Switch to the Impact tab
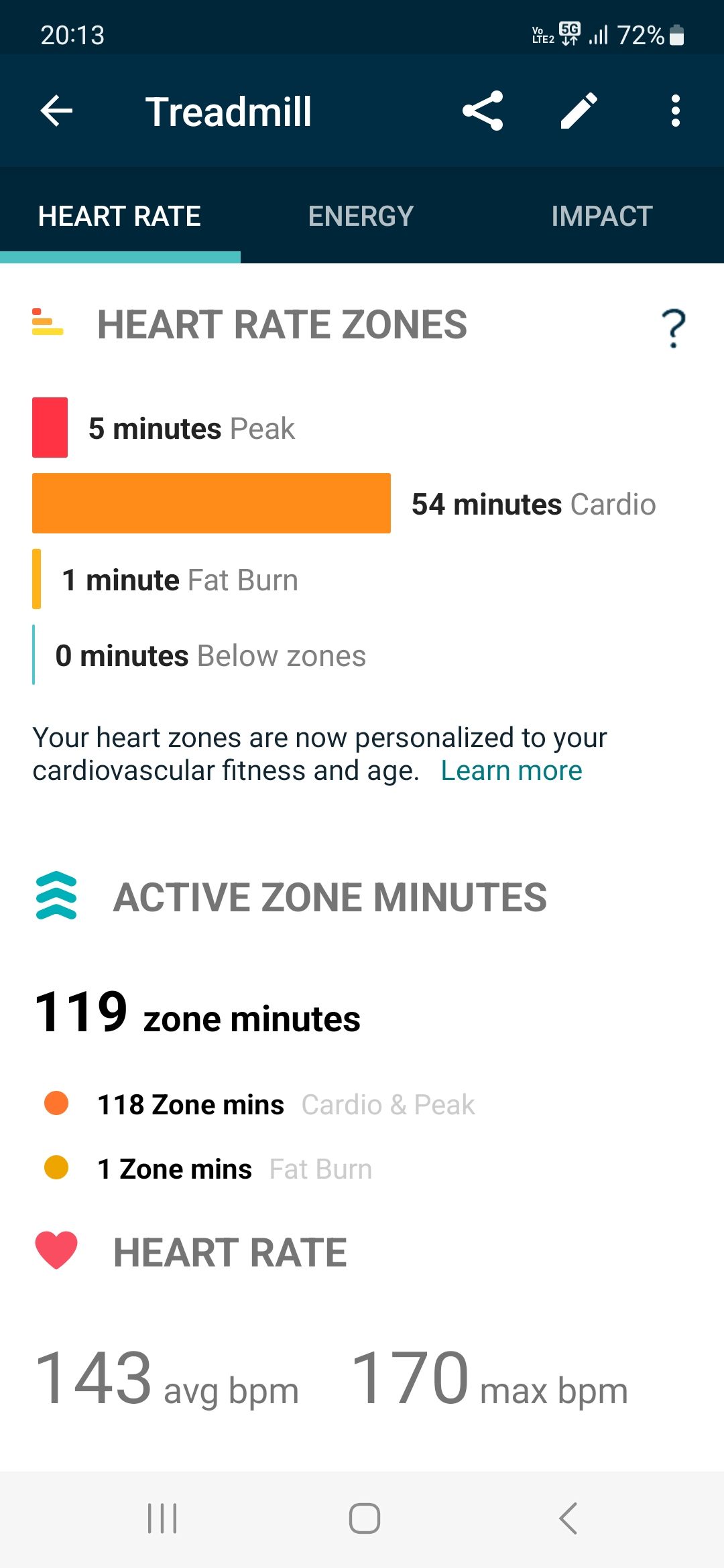Viewport: 724px width, 1568px height. click(602, 216)
